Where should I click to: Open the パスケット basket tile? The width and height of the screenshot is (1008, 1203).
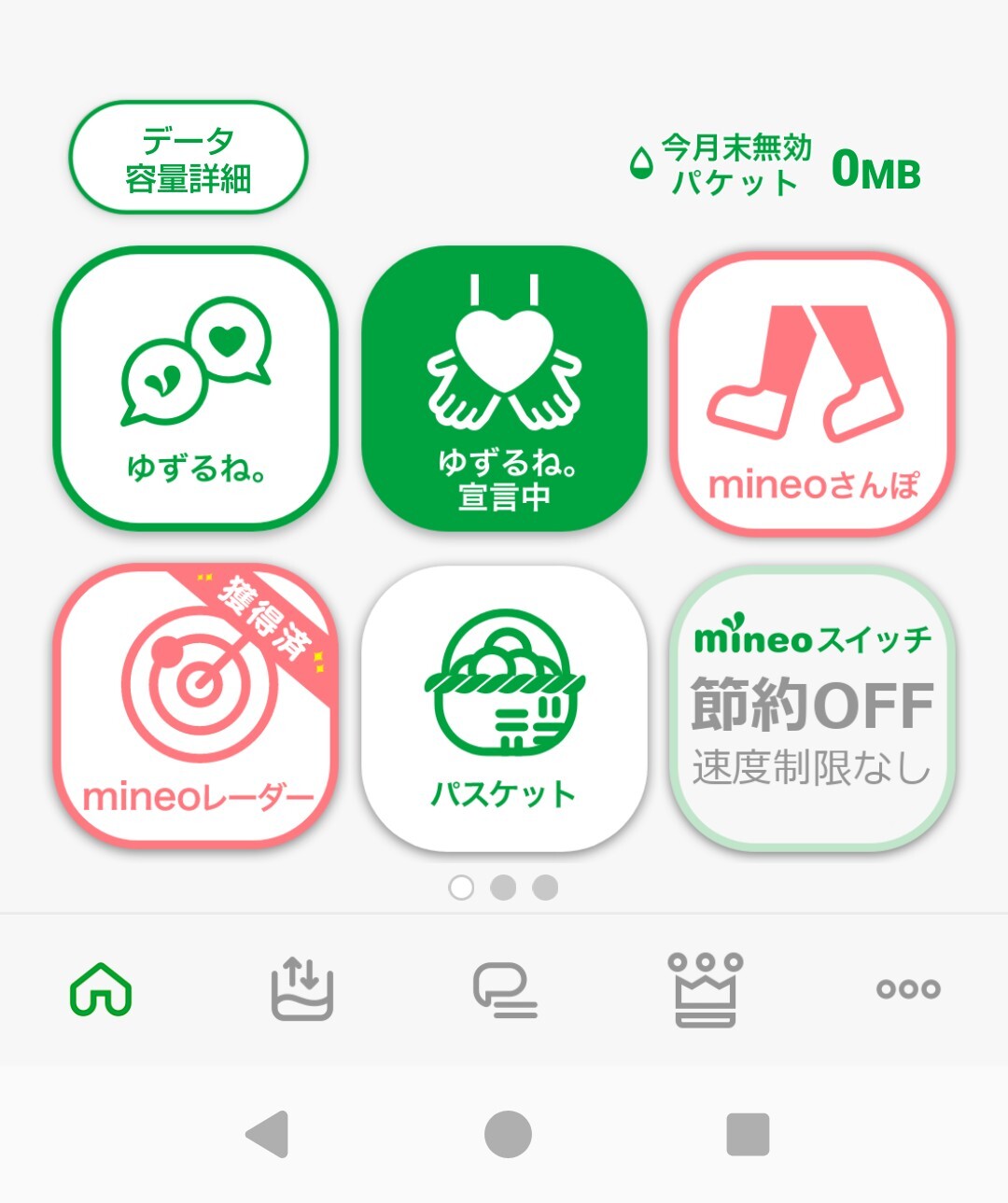[504, 707]
